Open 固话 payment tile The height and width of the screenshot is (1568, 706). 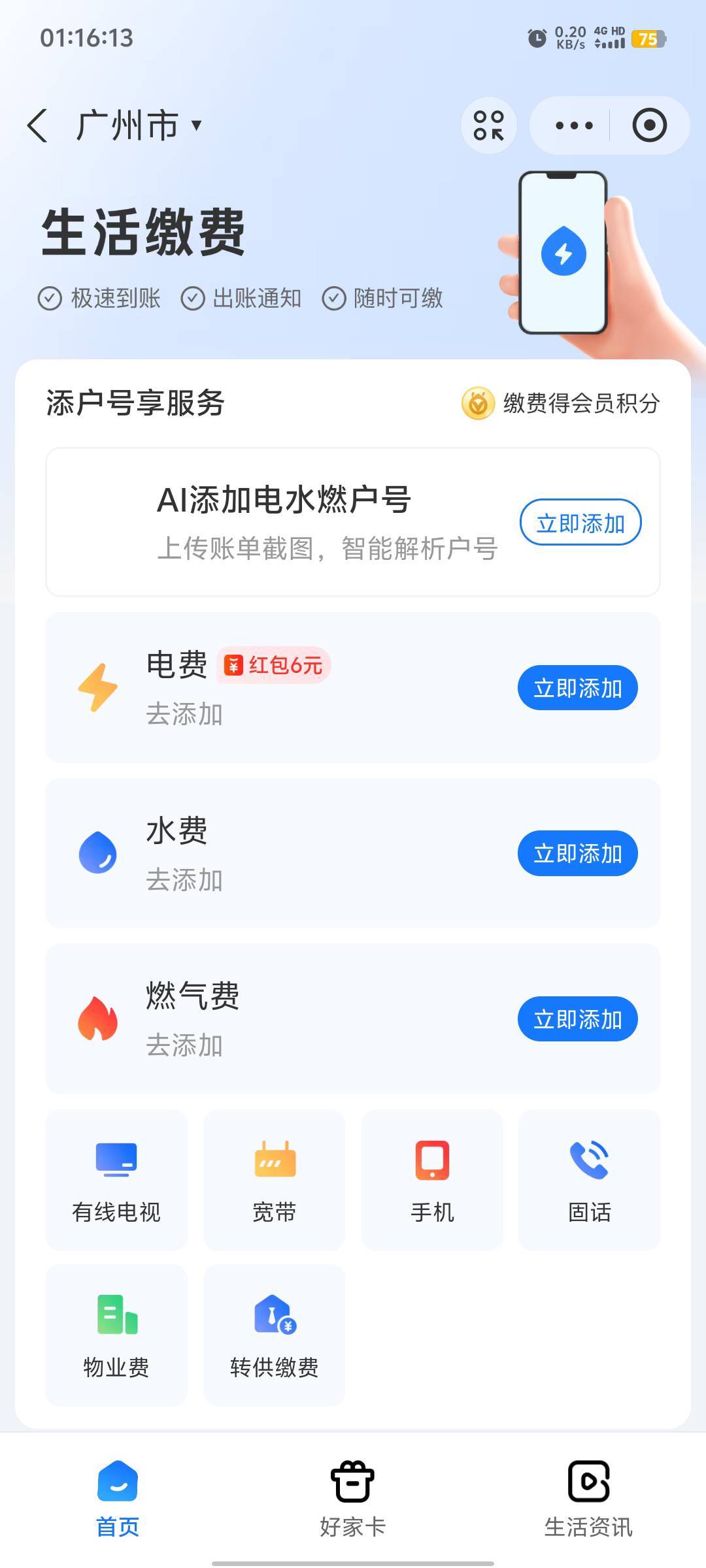click(589, 1180)
